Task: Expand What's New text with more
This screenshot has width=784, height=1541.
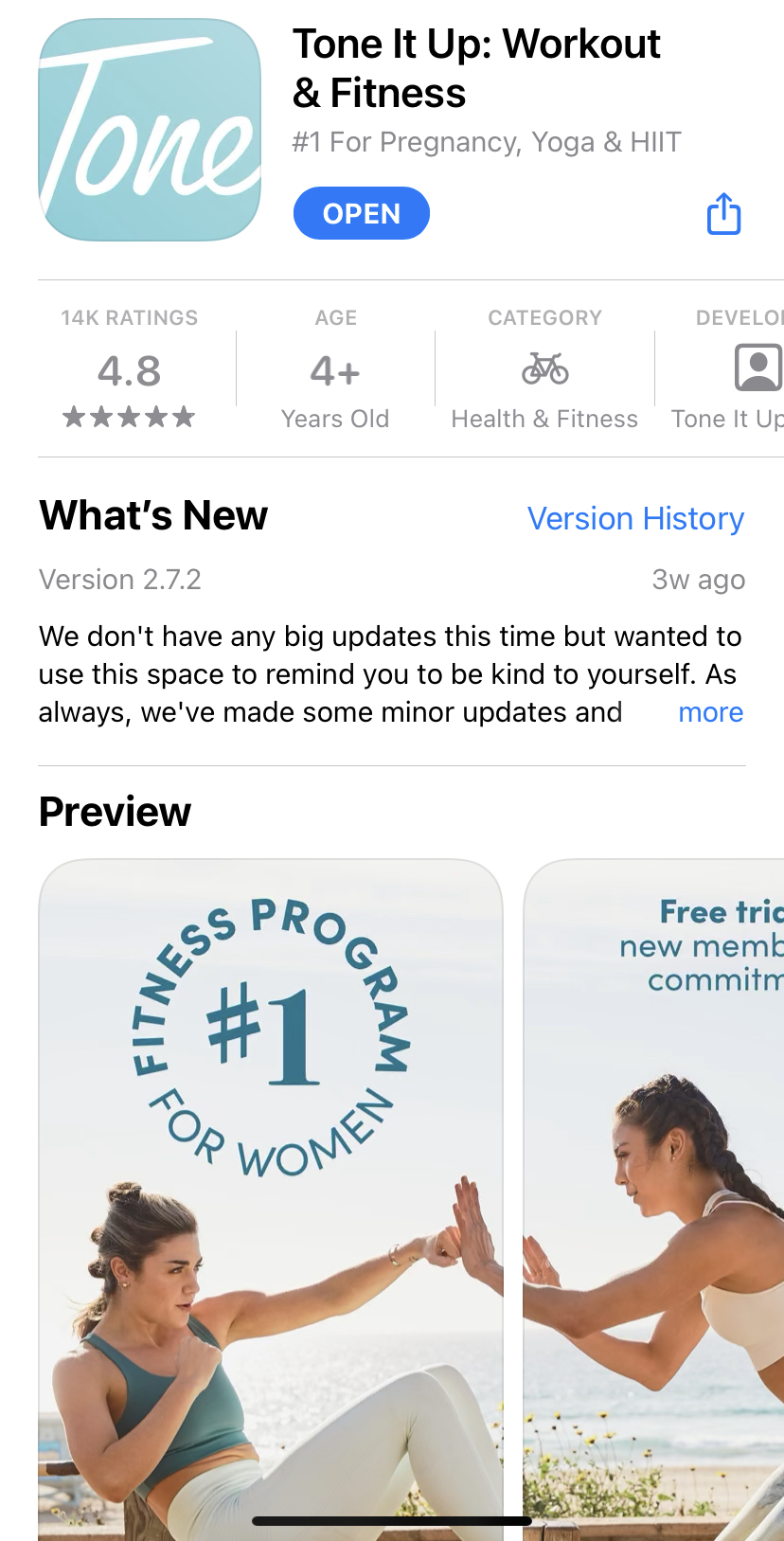Action: pyautogui.click(x=710, y=712)
